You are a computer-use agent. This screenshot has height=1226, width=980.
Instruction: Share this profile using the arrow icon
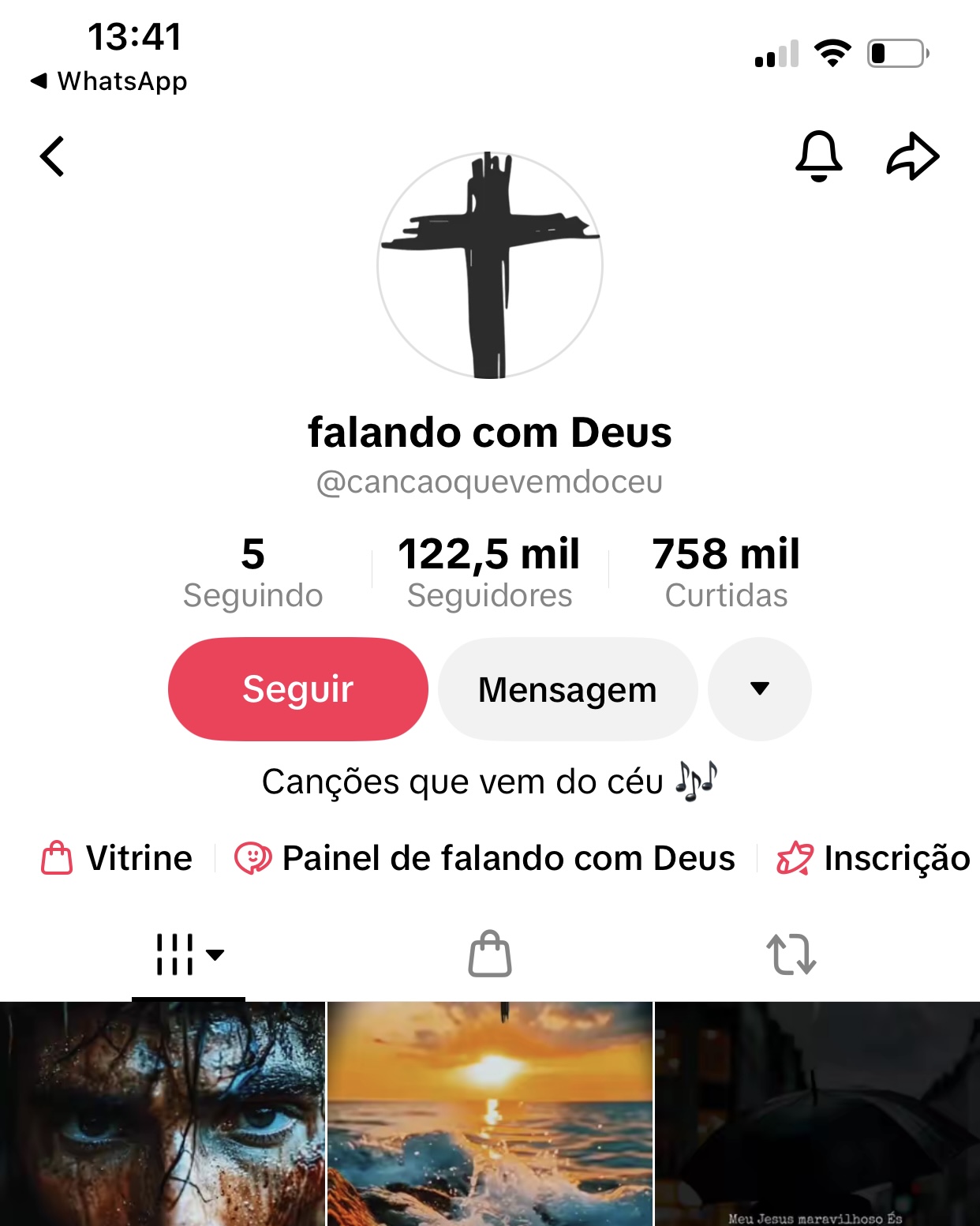[x=914, y=156]
